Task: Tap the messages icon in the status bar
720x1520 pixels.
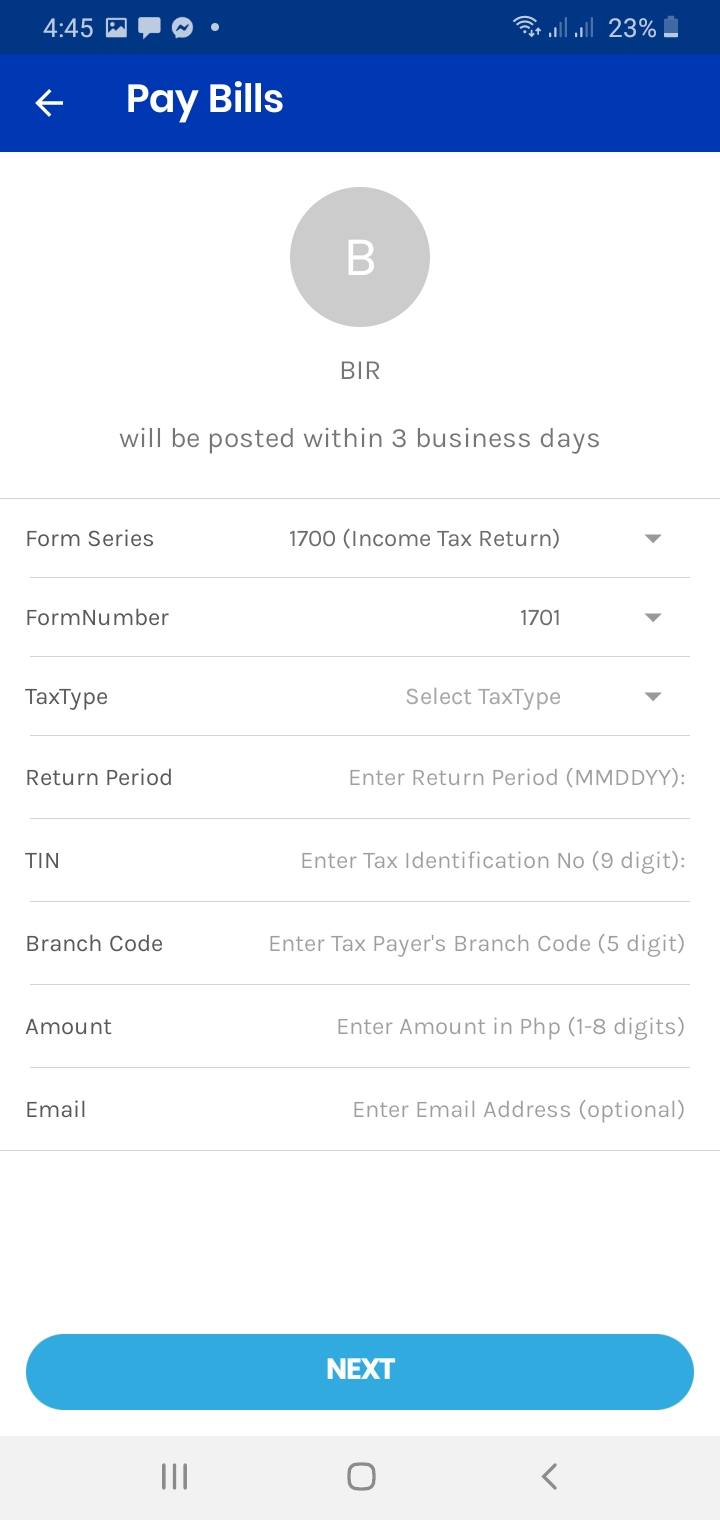Action: [x=148, y=27]
